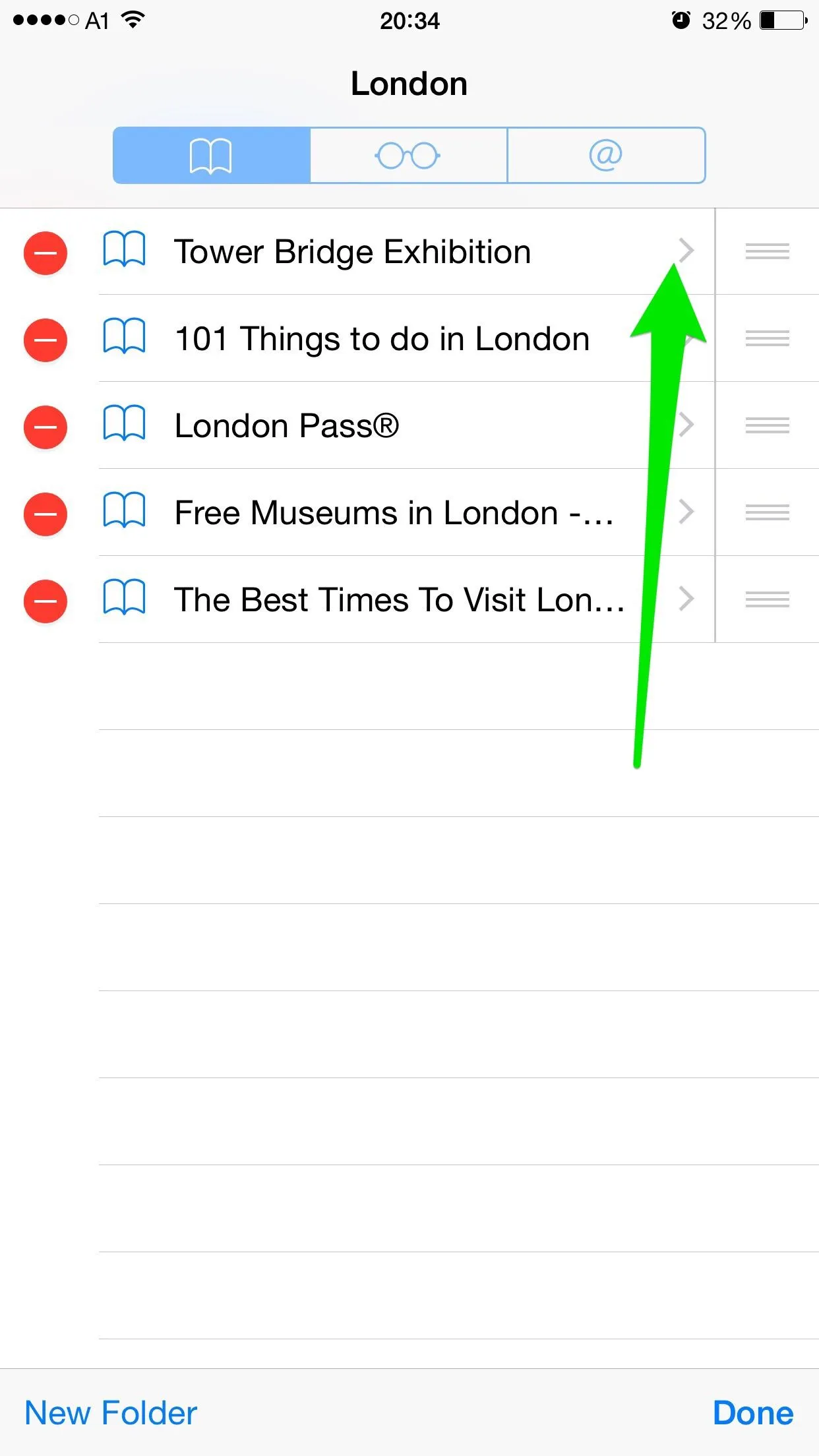
Task: Switch to the Shared Links tab
Action: coord(605,156)
